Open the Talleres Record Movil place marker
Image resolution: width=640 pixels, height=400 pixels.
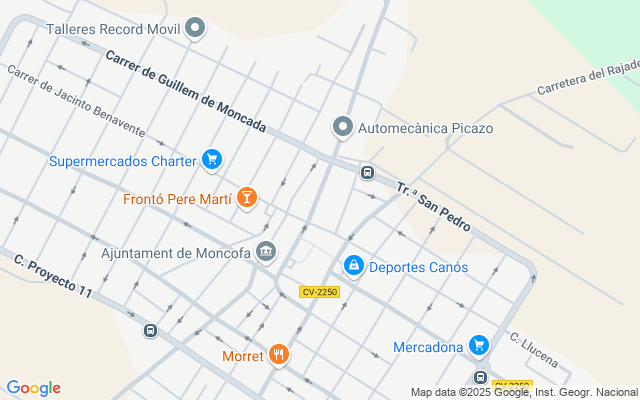195,28
